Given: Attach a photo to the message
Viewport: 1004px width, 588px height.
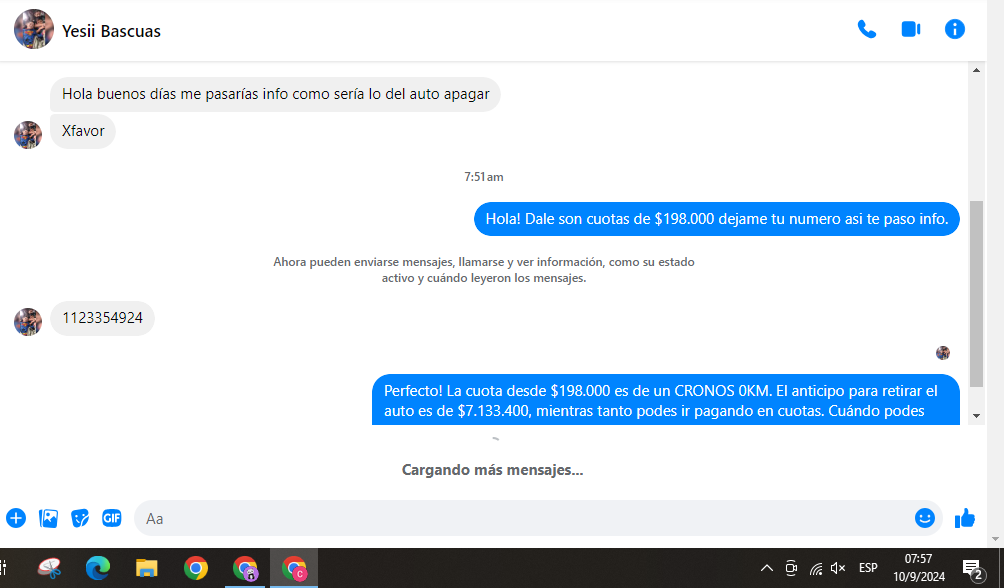Looking at the screenshot, I should click(48, 518).
